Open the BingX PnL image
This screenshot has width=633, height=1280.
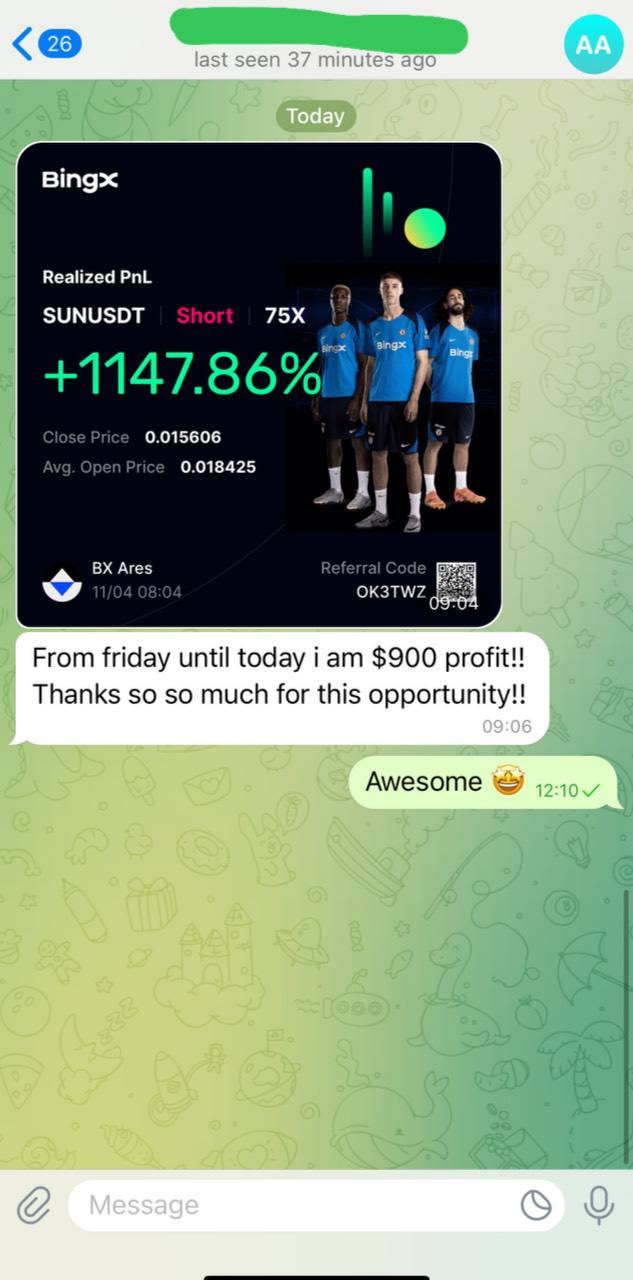[259, 385]
